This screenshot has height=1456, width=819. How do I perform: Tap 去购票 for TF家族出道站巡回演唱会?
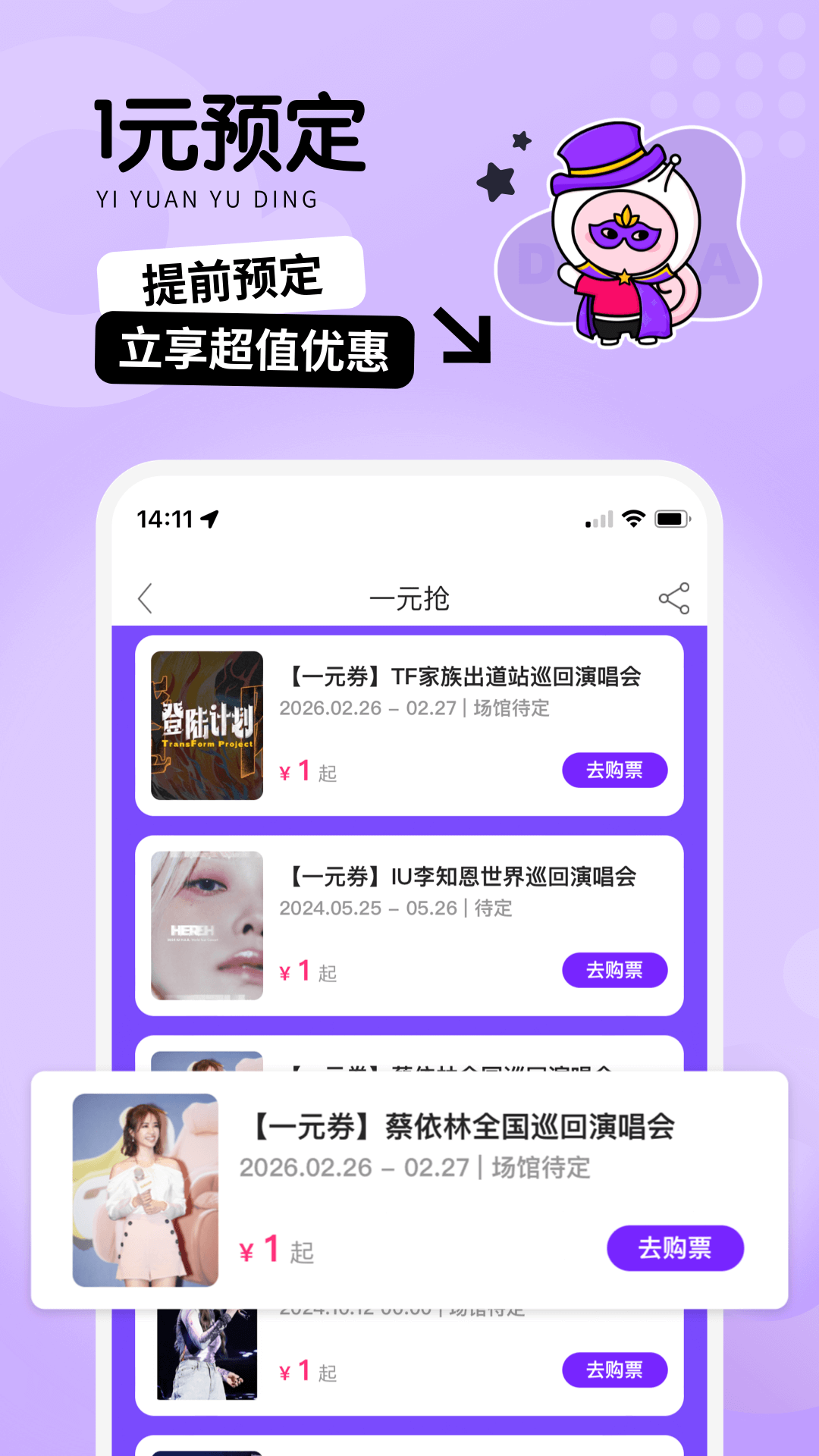(615, 770)
